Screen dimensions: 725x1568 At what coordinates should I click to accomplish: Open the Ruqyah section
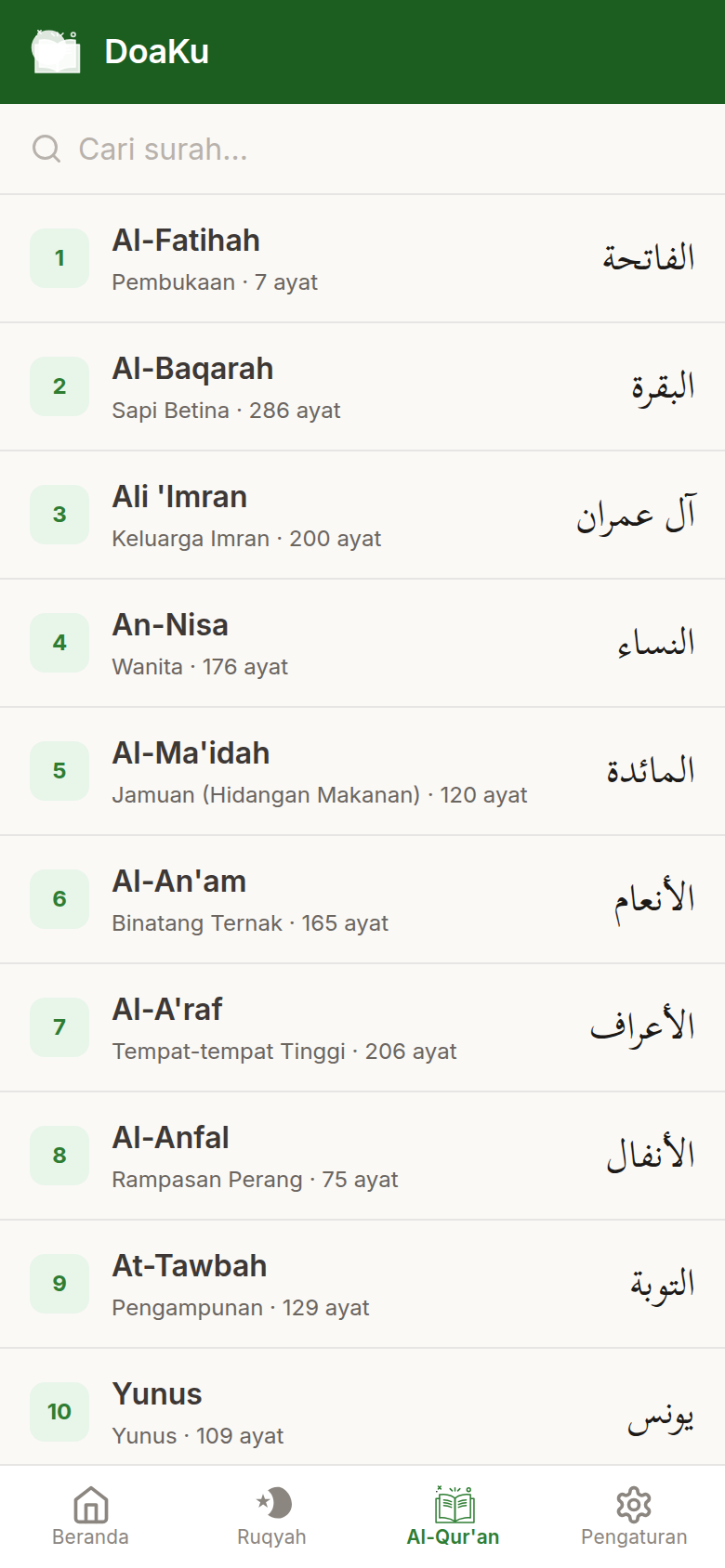pyautogui.click(x=271, y=1514)
